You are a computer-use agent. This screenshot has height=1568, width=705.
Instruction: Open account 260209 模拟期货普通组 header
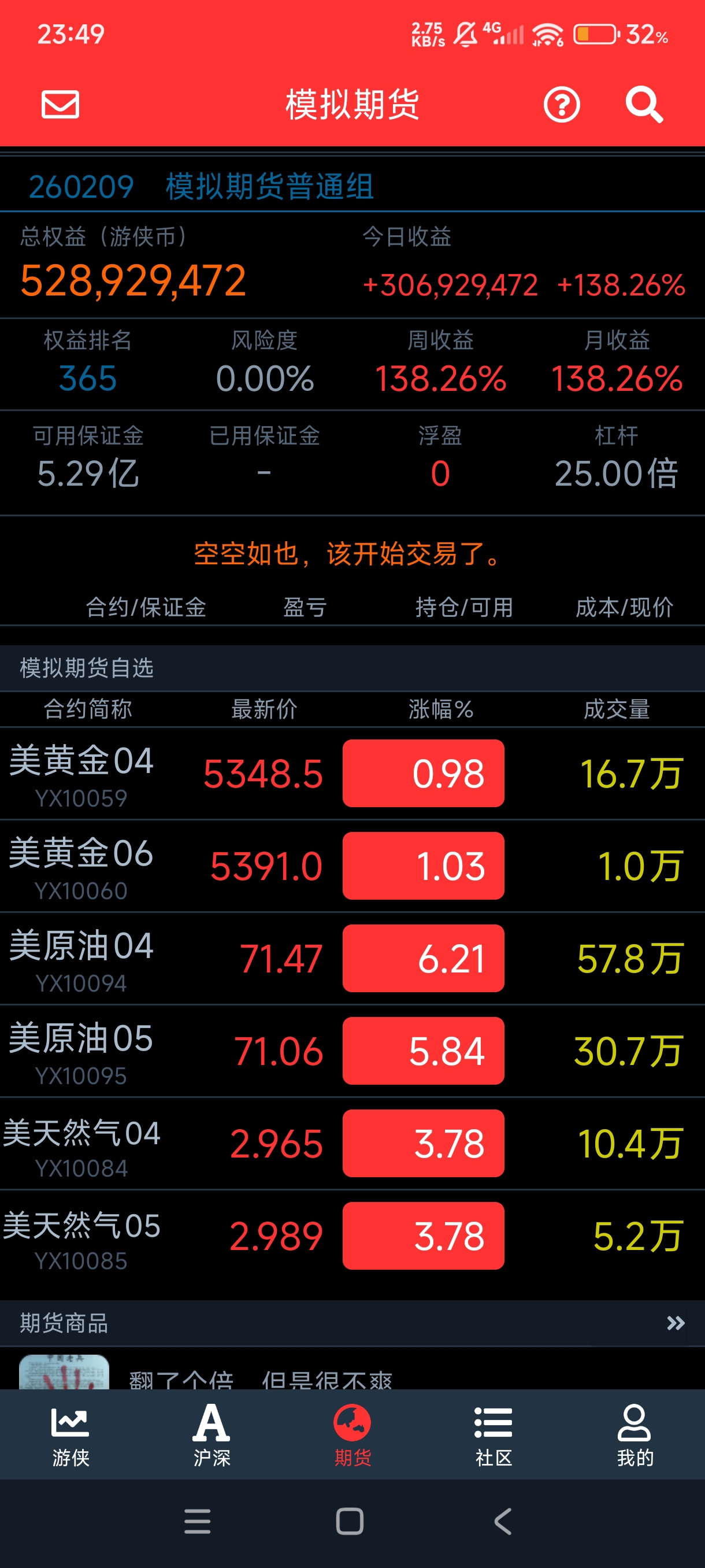click(x=201, y=186)
